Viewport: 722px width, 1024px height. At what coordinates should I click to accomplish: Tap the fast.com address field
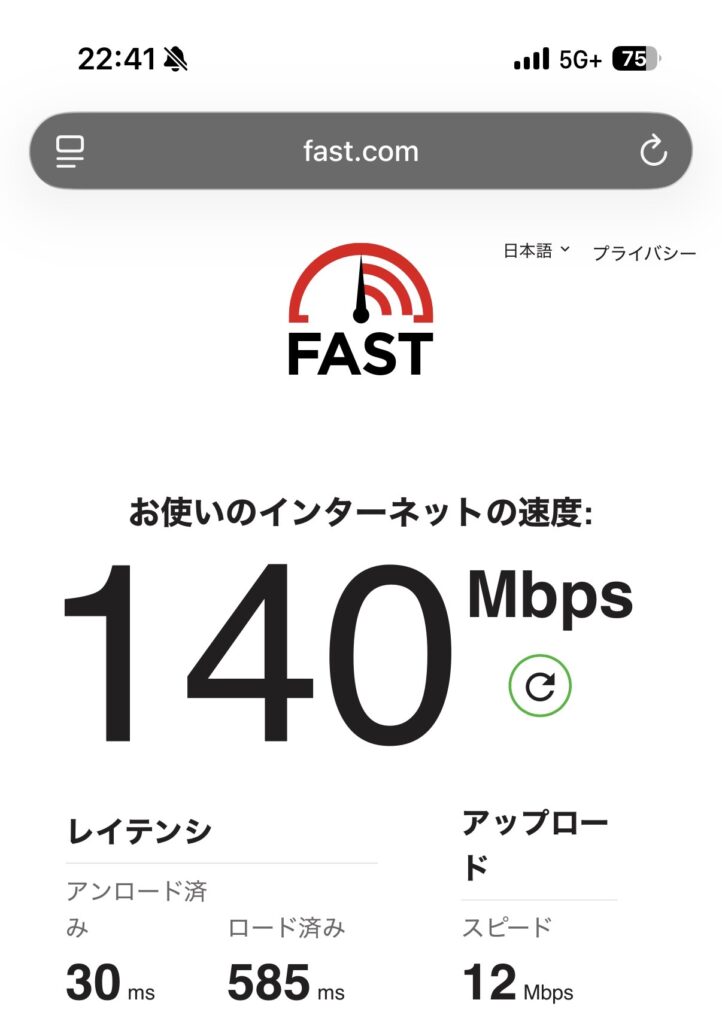coord(360,152)
